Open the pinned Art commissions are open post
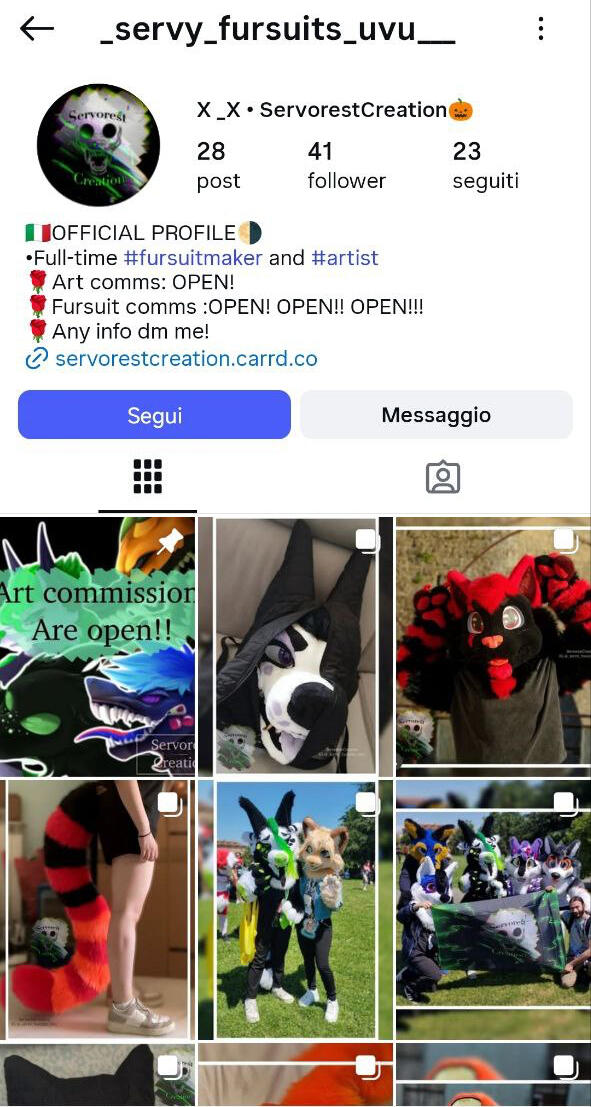 [97, 647]
